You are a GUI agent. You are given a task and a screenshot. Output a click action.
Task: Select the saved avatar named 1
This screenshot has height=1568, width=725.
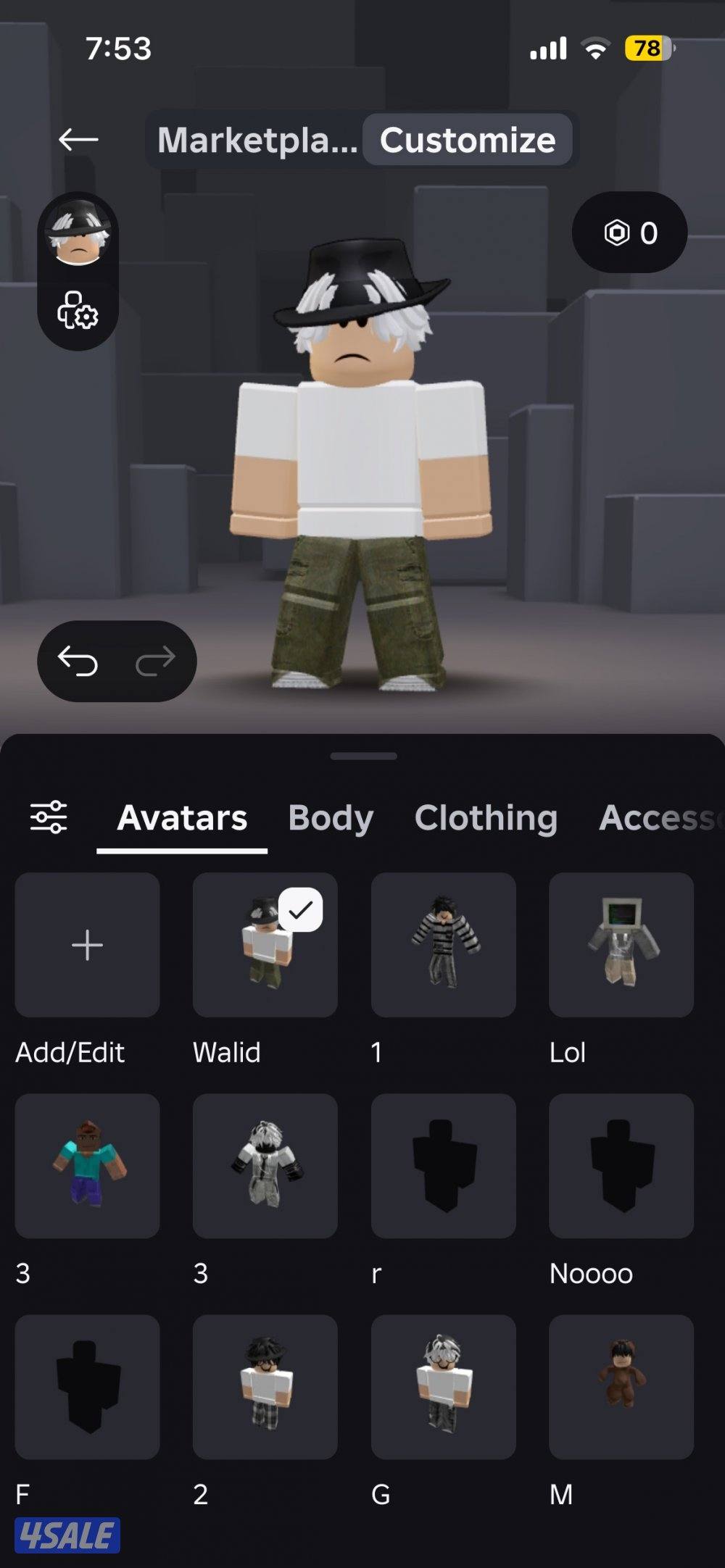point(443,945)
